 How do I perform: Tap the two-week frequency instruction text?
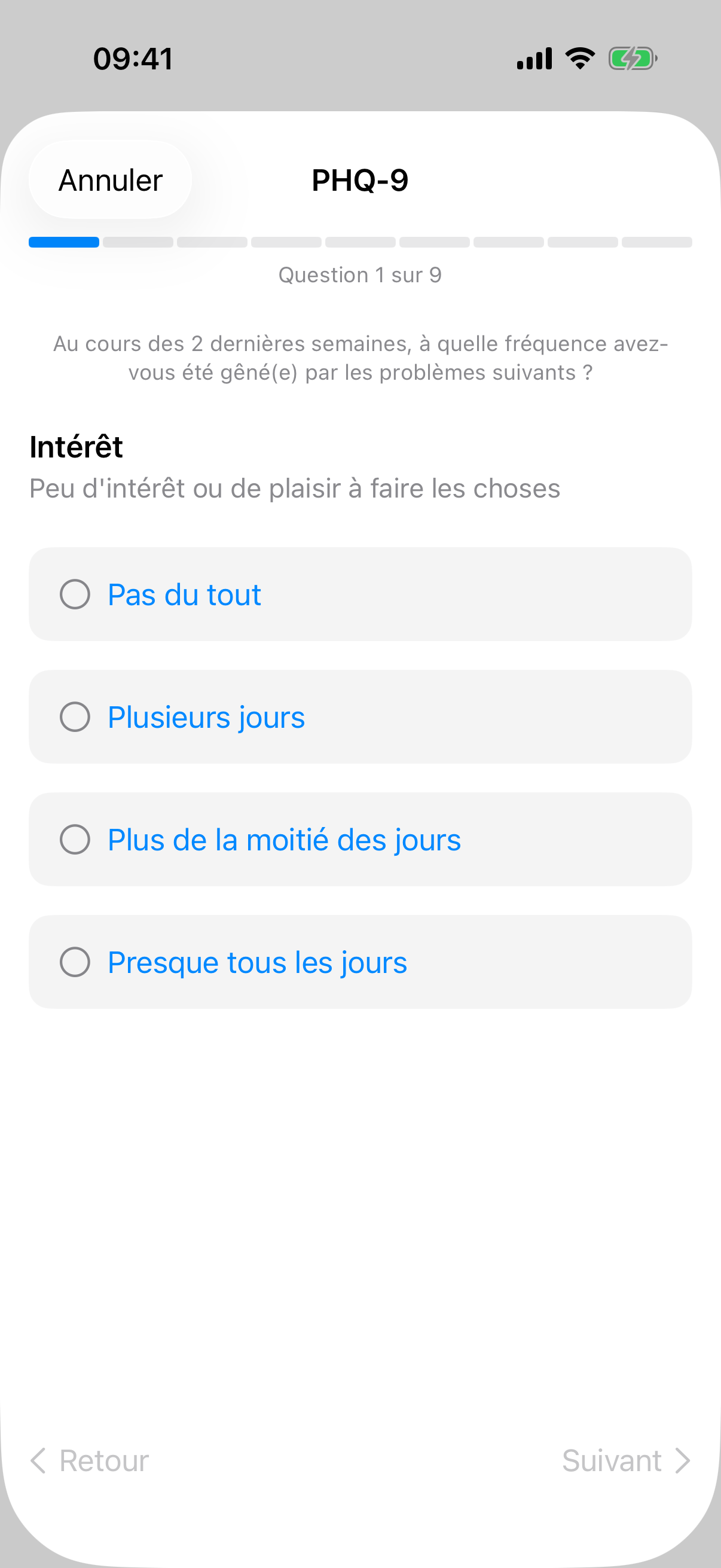(360, 357)
